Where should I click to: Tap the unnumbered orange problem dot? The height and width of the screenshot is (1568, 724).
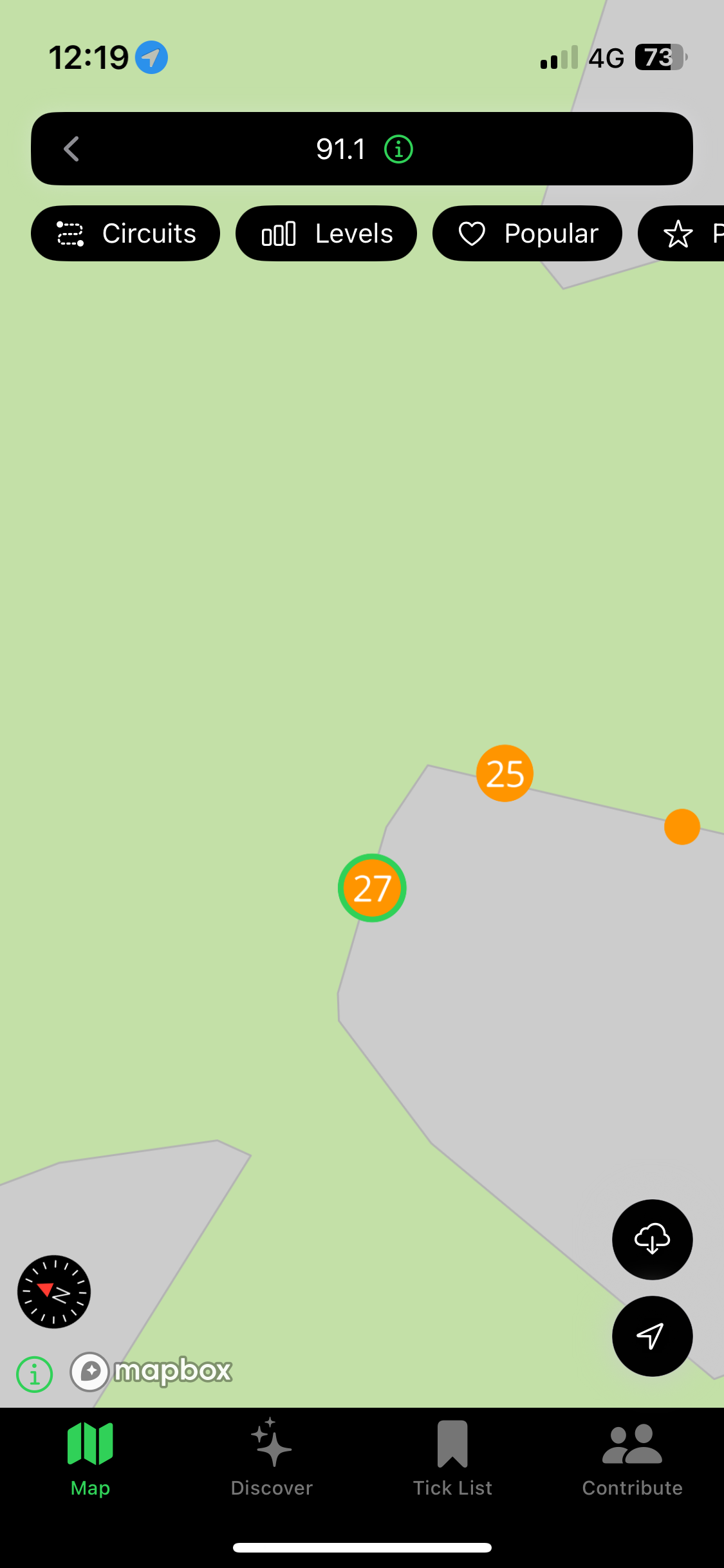pos(682,826)
